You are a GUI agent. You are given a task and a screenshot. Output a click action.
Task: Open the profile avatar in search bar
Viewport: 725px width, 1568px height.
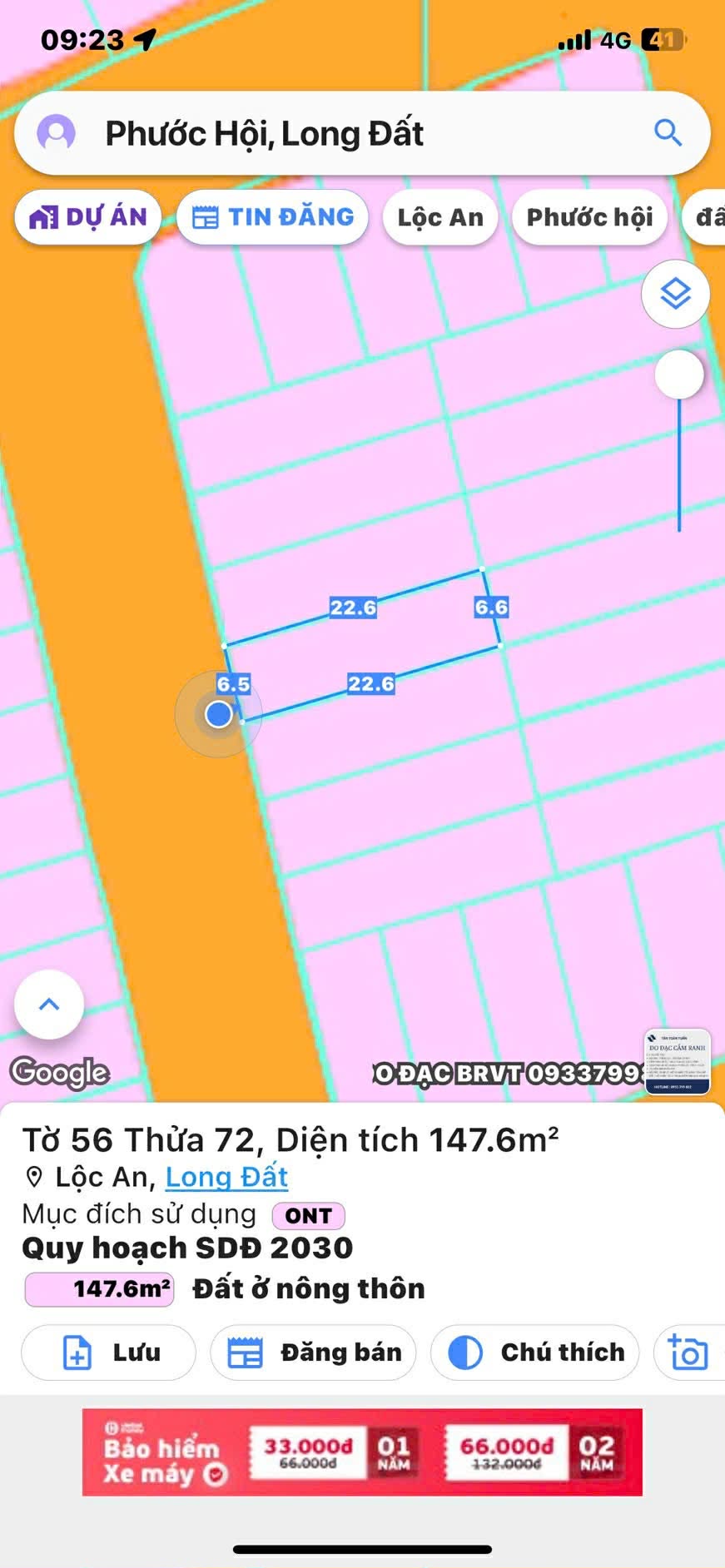pyautogui.click(x=57, y=133)
